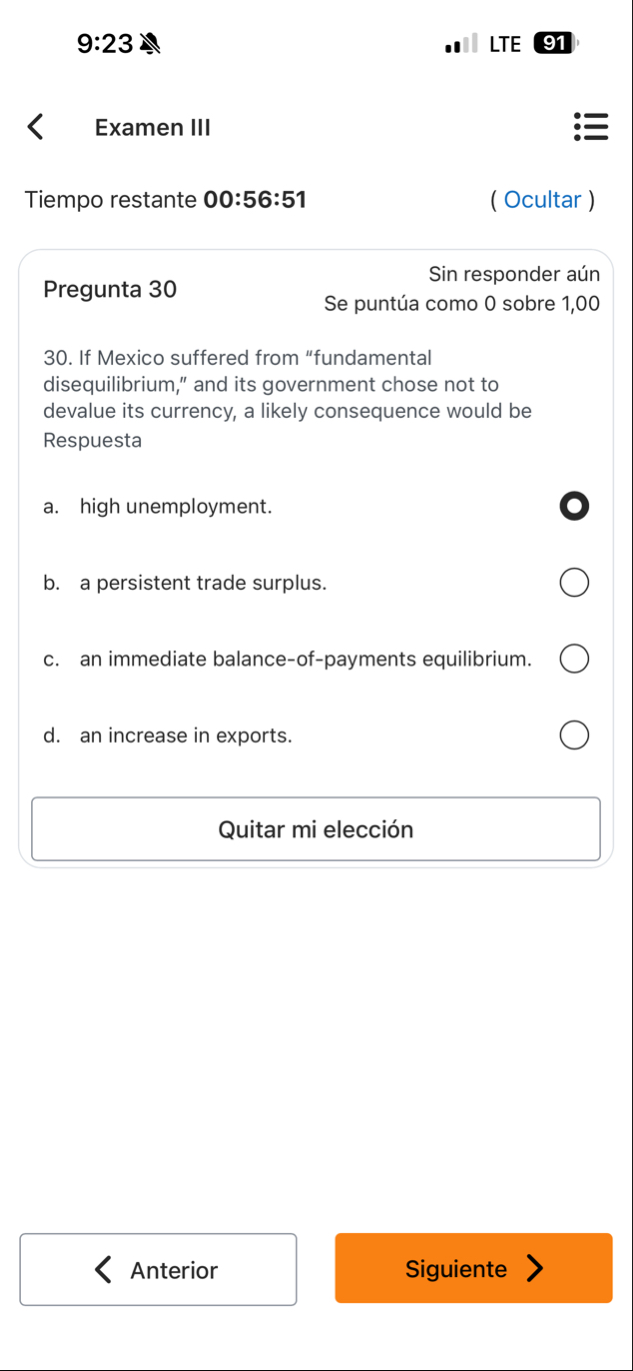Go back using the top-left arrow

pyautogui.click(x=36, y=127)
